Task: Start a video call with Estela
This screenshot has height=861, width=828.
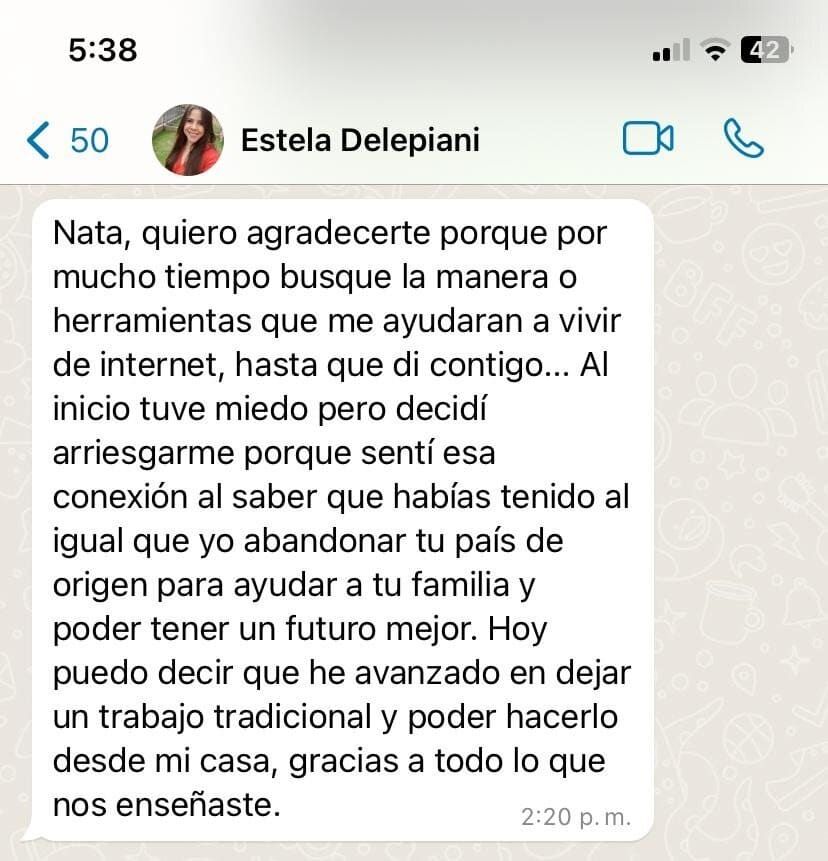Action: (648, 139)
